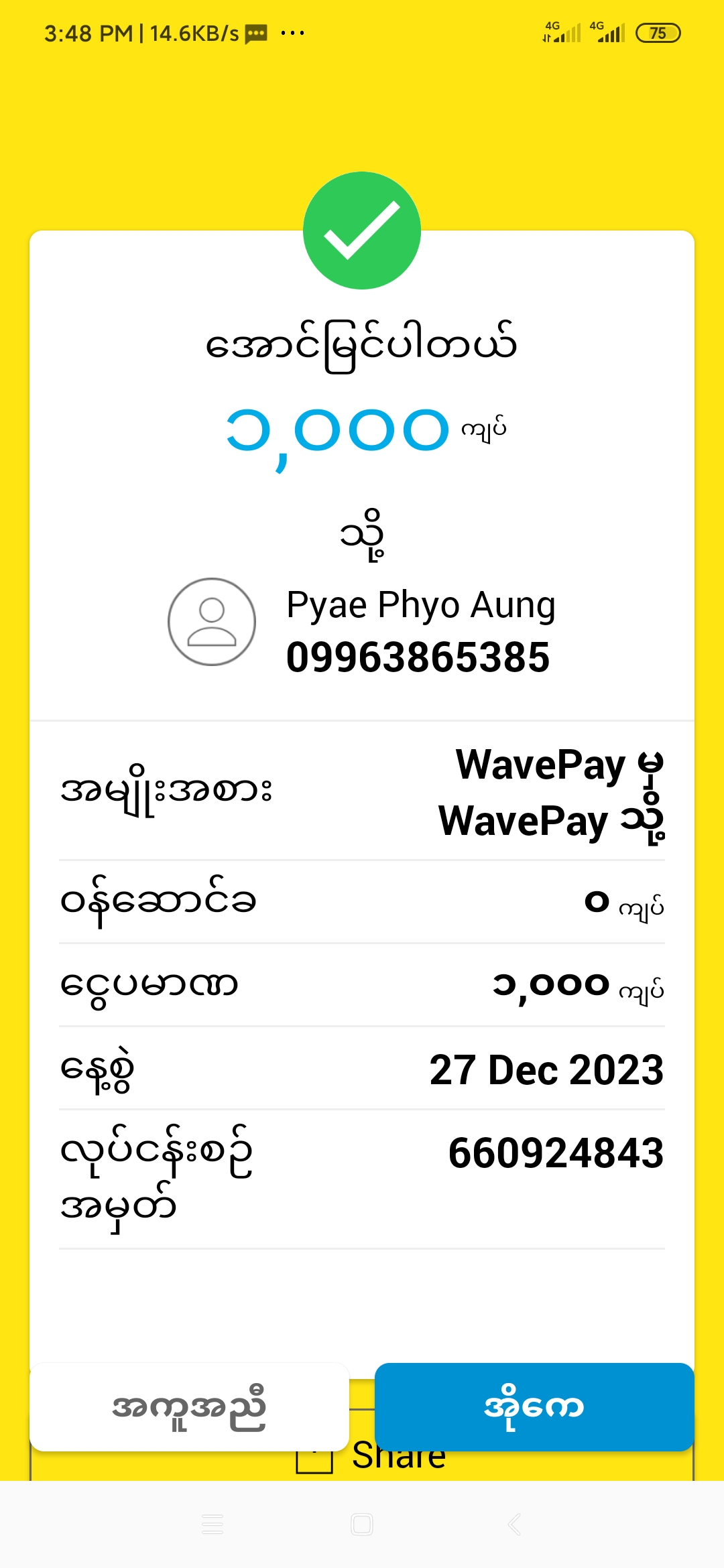Go back using system navigation bar
The height and width of the screenshot is (1568, 724).
(x=514, y=1524)
